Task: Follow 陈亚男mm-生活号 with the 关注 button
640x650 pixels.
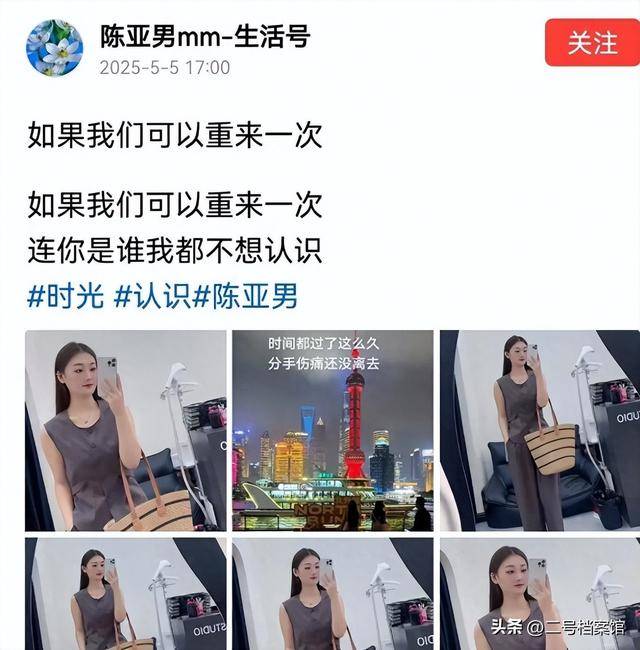Action: tap(592, 43)
